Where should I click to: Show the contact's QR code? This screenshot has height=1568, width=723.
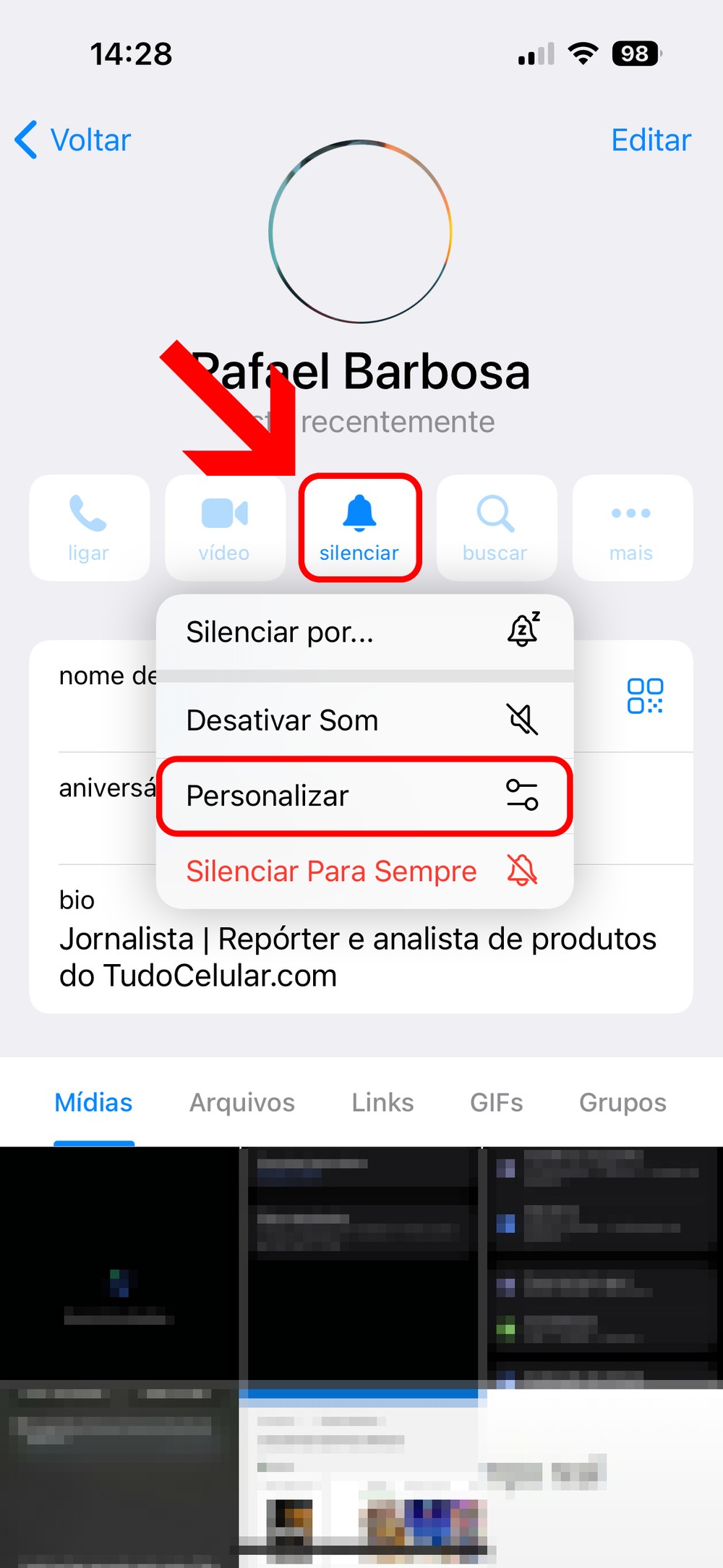(645, 696)
